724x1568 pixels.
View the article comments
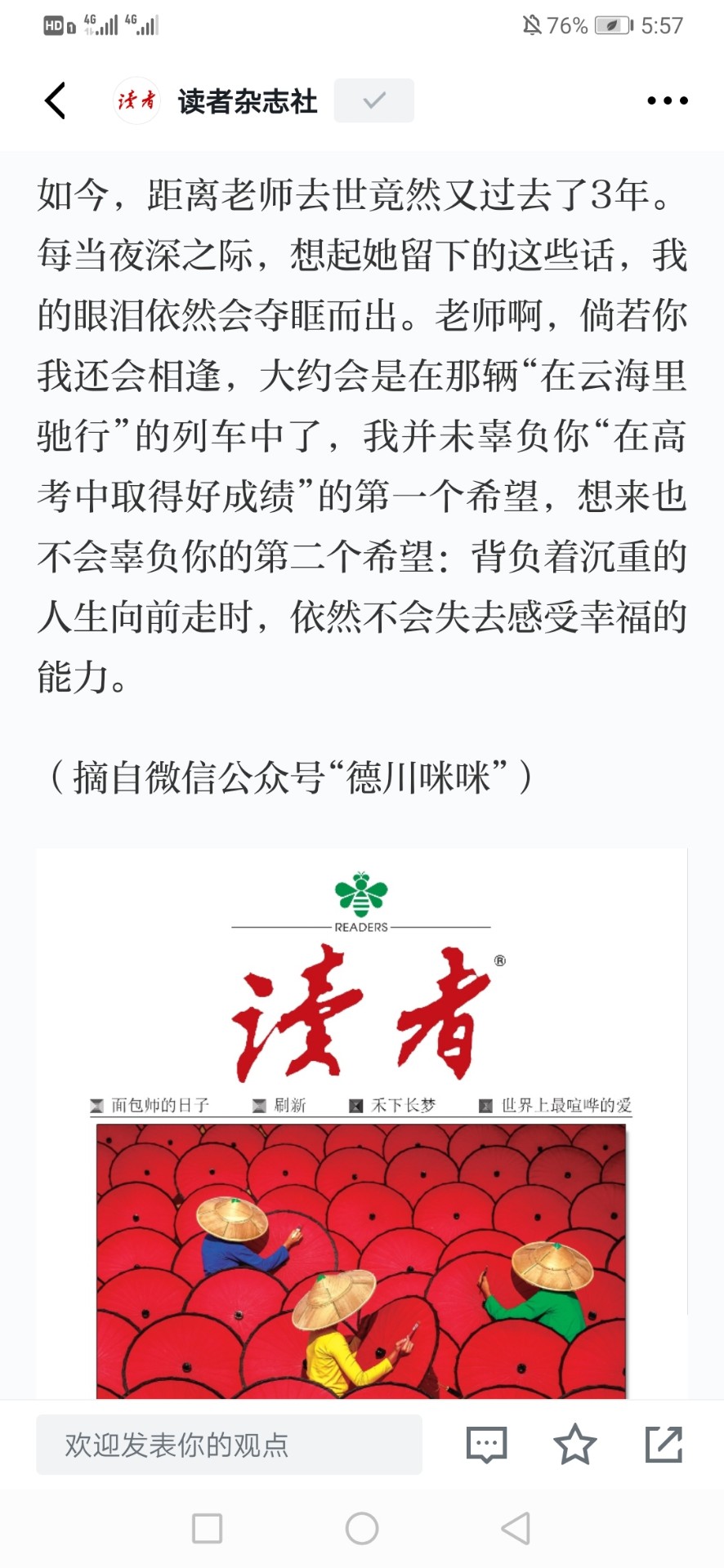[x=486, y=1445]
